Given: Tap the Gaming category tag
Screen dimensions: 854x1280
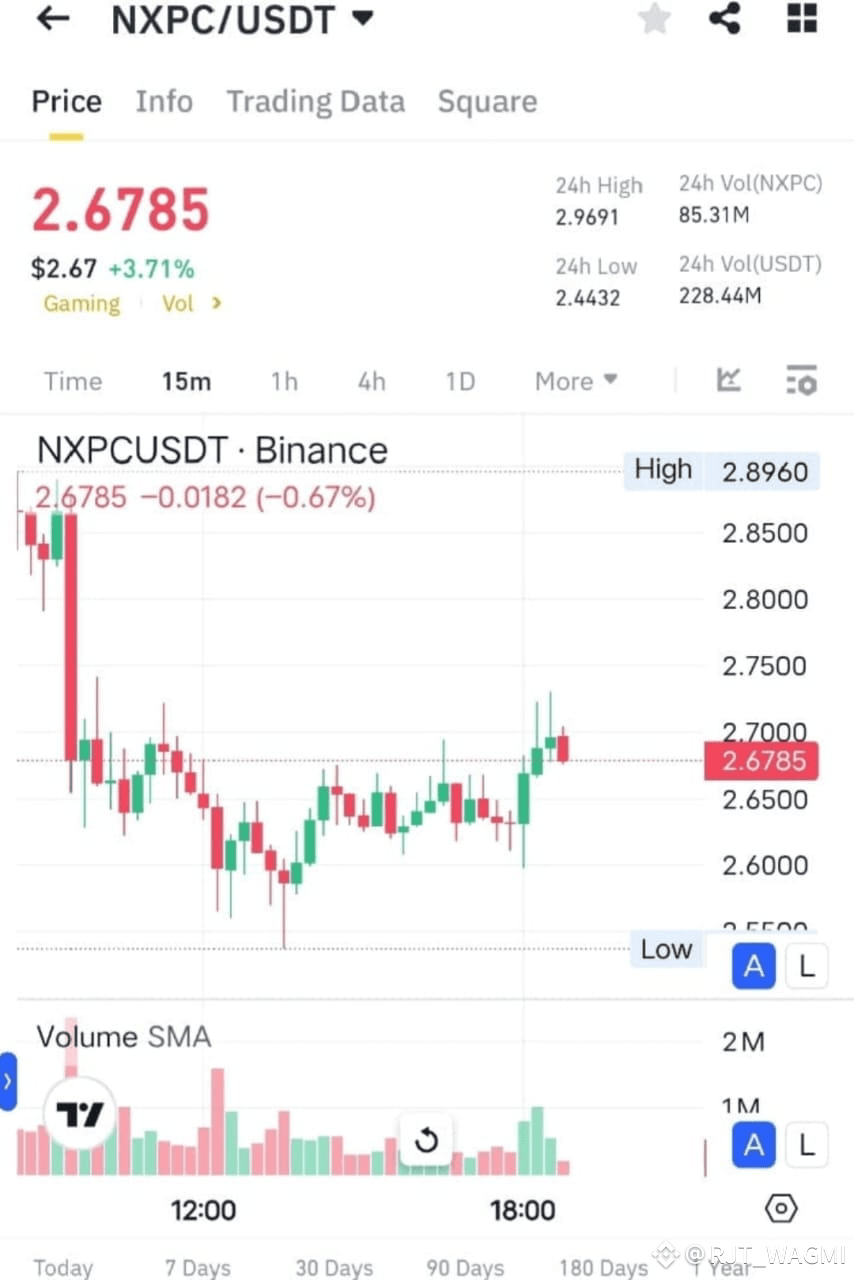Looking at the screenshot, I should [81, 303].
